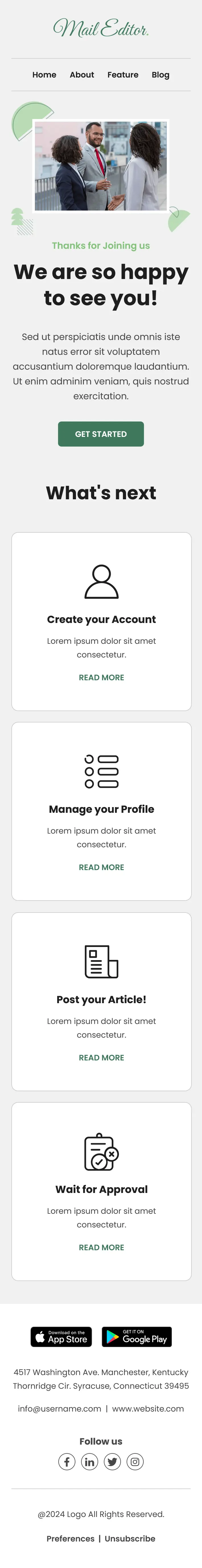
Task: Open the Instagram social icon
Action: (135, 1462)
